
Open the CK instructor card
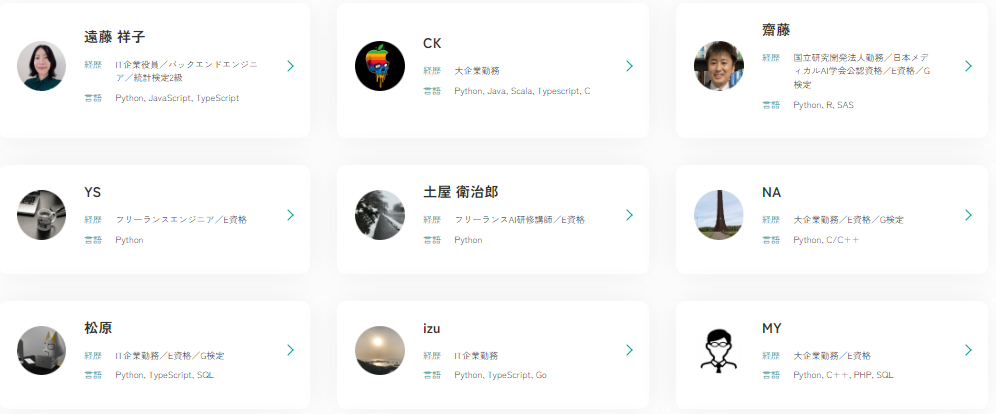click(x=493, y=67)
